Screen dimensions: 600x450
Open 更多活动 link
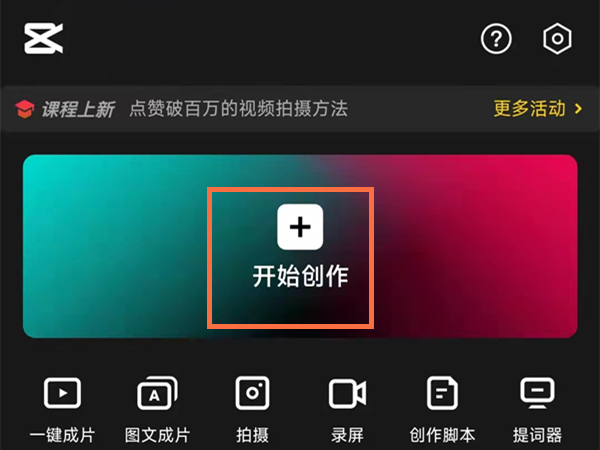click(x=538, y=108)
